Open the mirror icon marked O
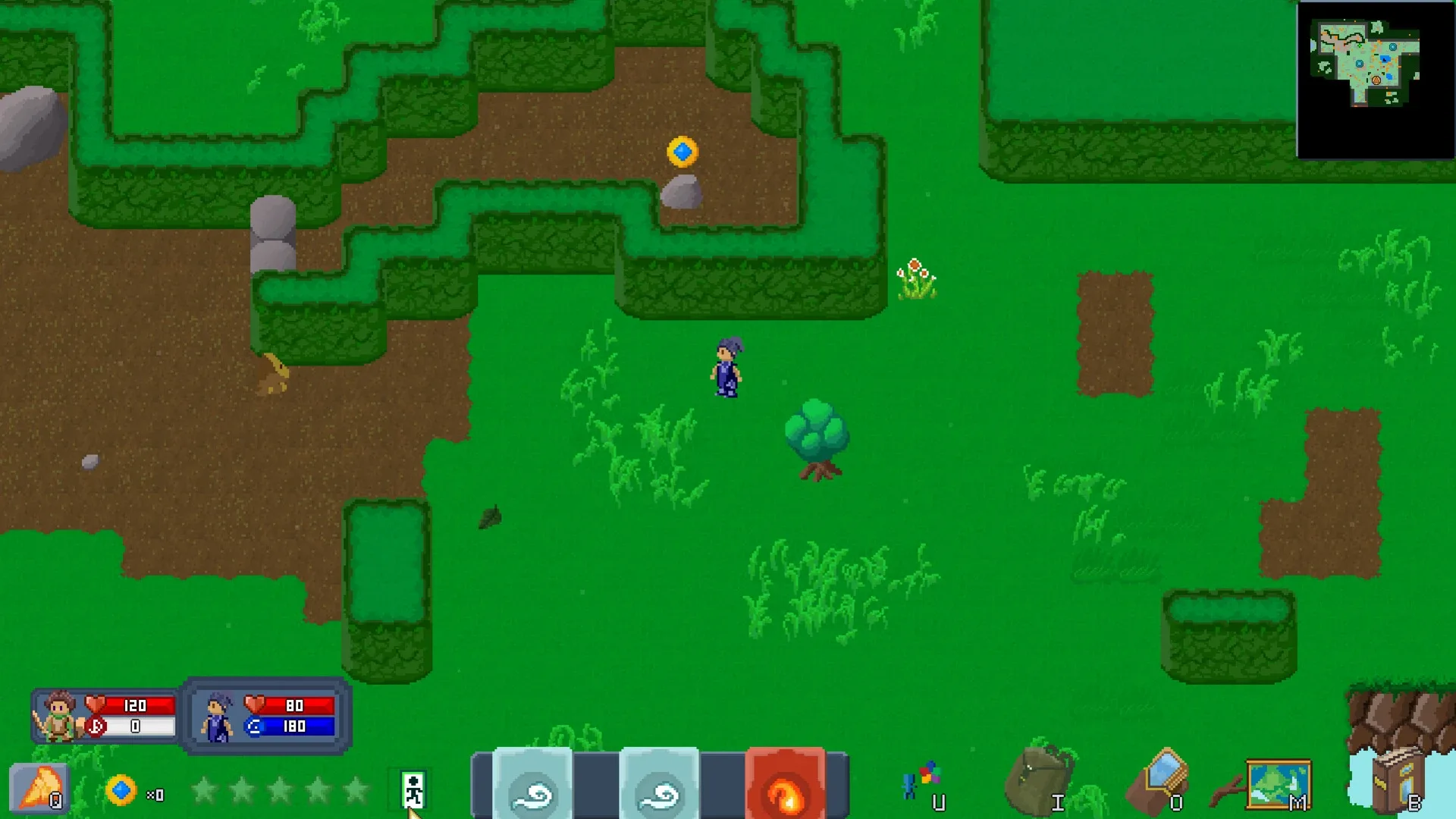The image size is (1456, 819). (x=1159, y=781)
